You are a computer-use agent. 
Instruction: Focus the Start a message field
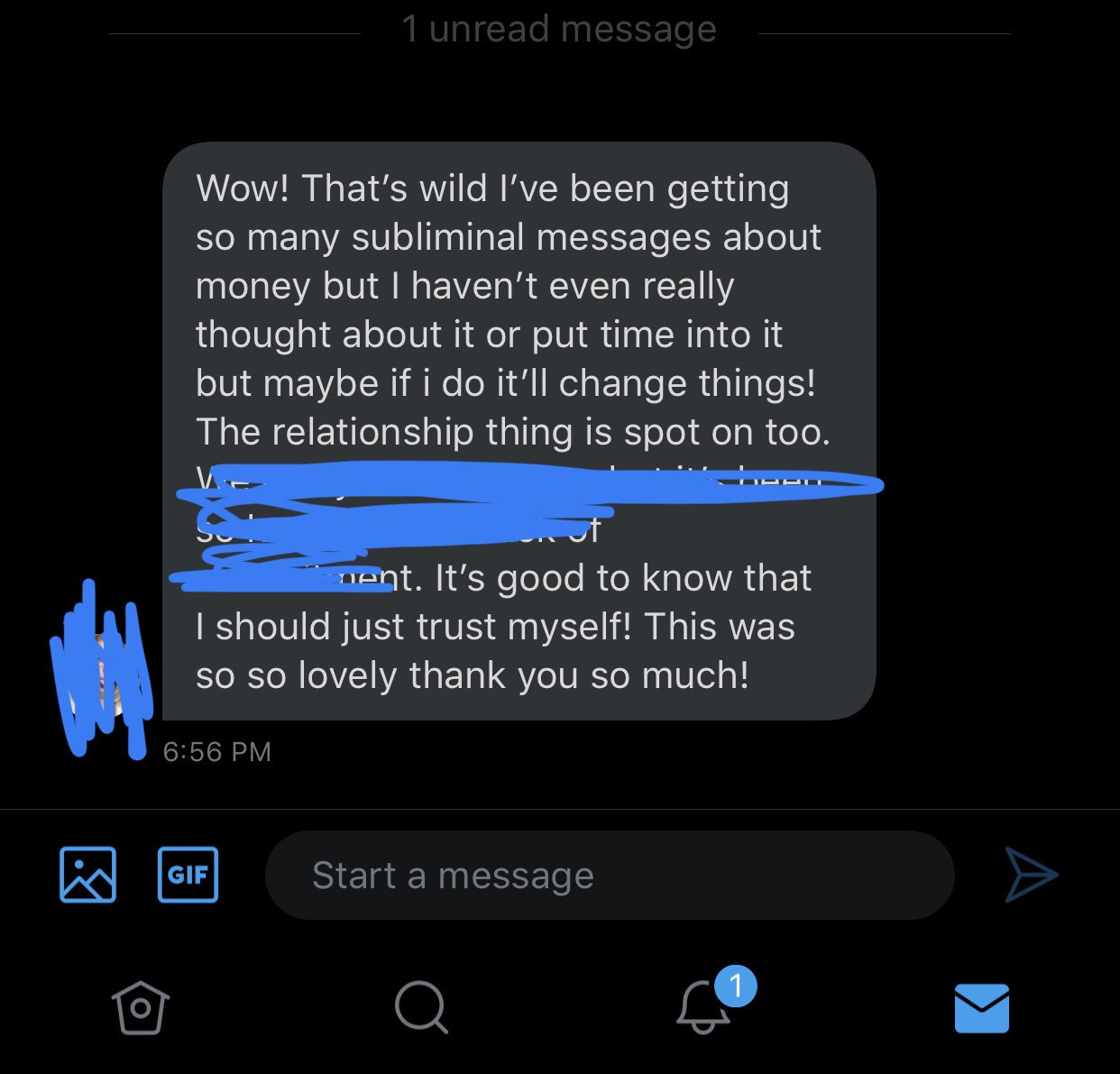pyautogui.click(x=609, y=876)
